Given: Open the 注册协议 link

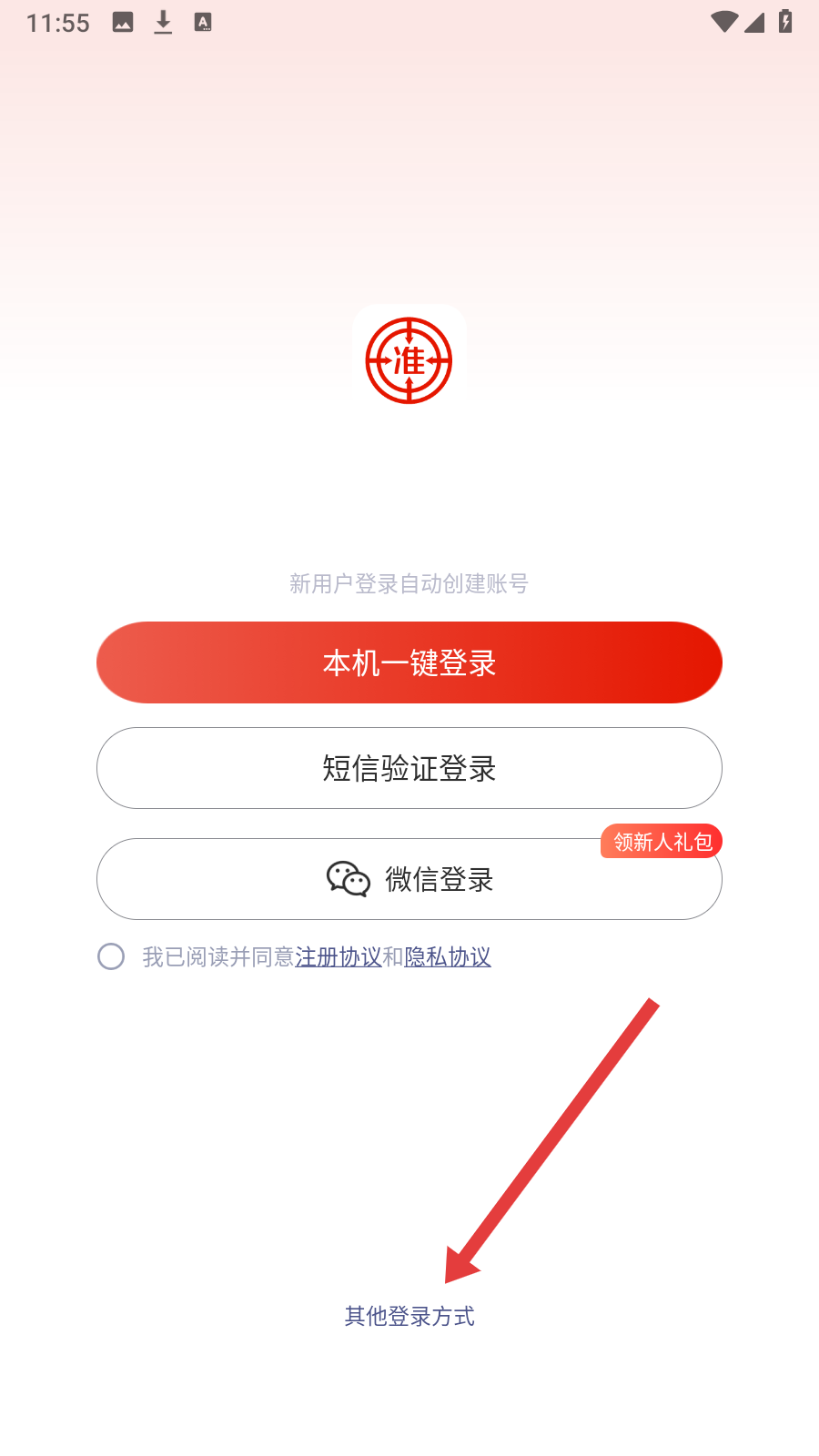Looking at the screenshot, I should tap(339, 957).
